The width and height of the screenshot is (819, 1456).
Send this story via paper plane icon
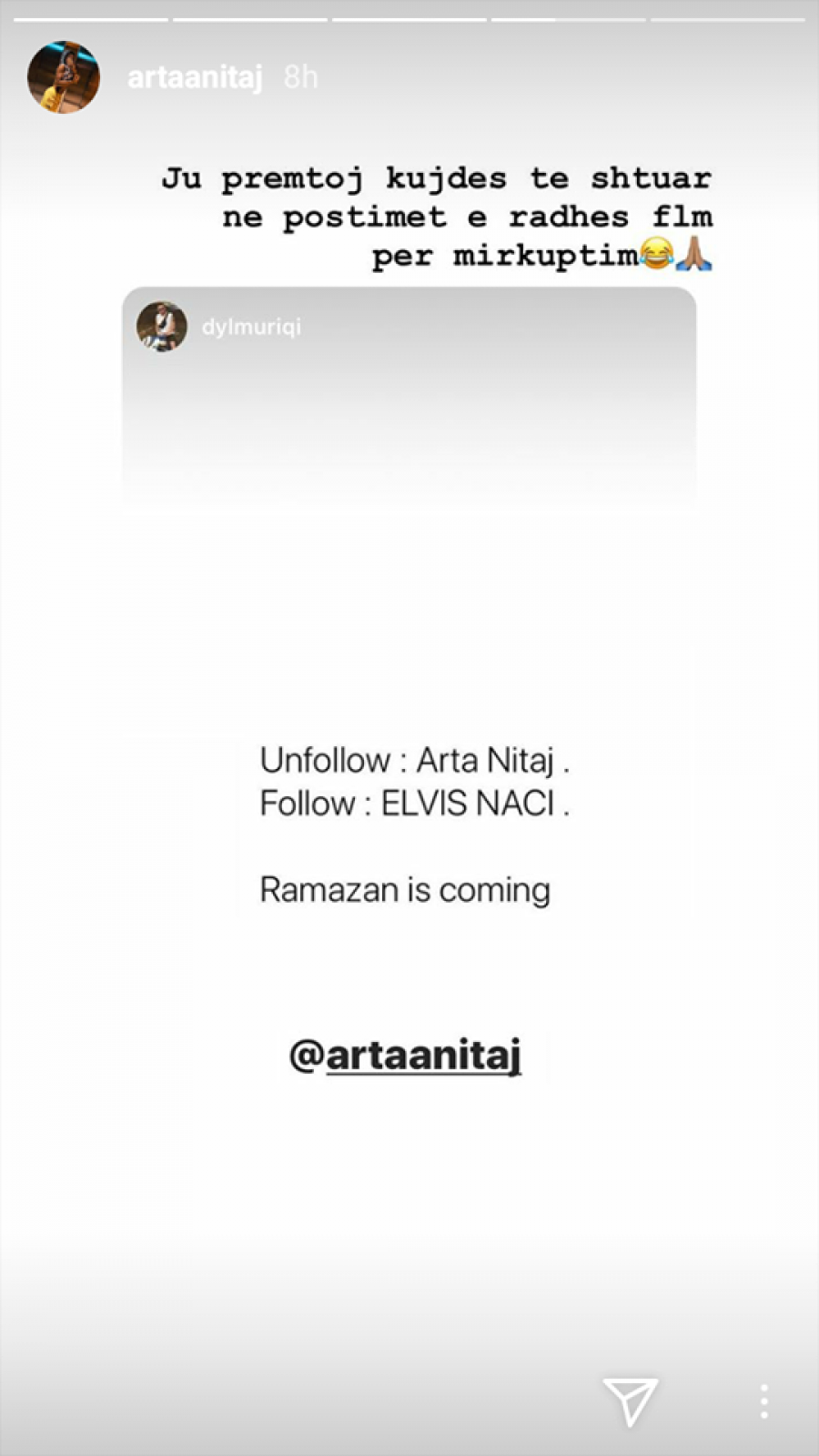(x=630, y=1400)
